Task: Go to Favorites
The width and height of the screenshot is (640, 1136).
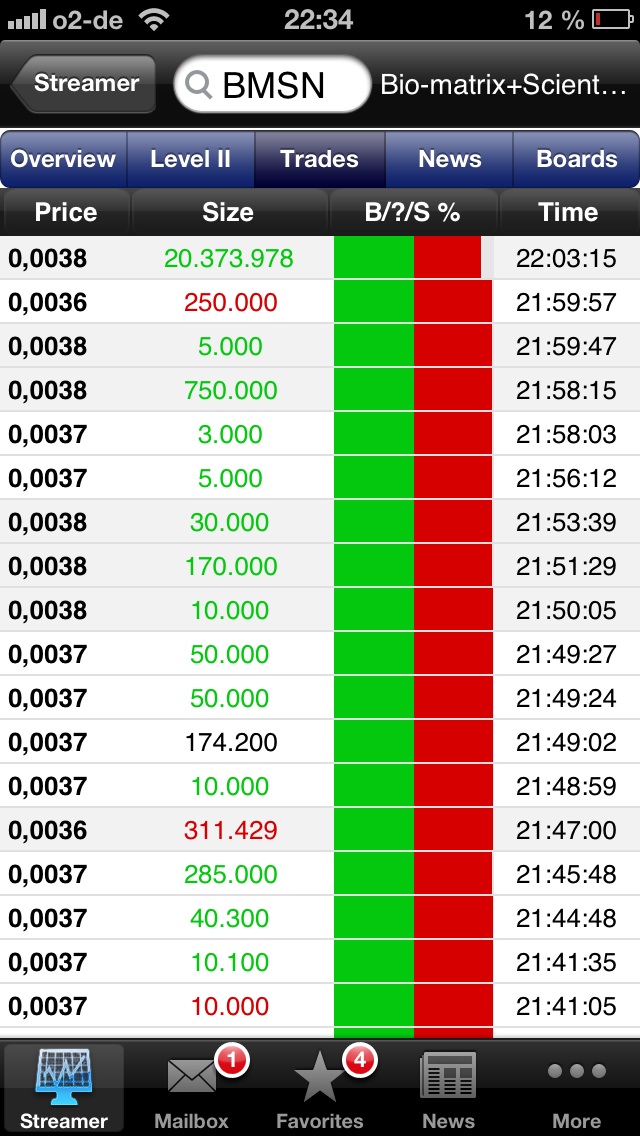Action: [320, 1088]
